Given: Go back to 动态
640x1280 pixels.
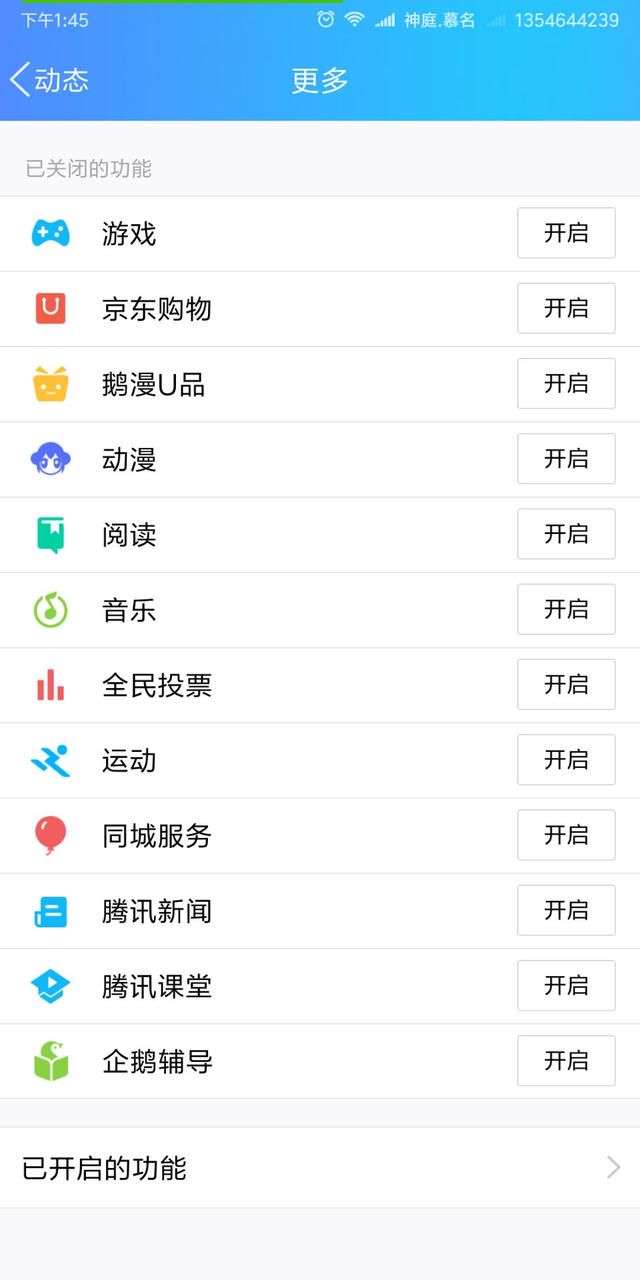Looking at the screenshot, I should (x=50, y=80).
